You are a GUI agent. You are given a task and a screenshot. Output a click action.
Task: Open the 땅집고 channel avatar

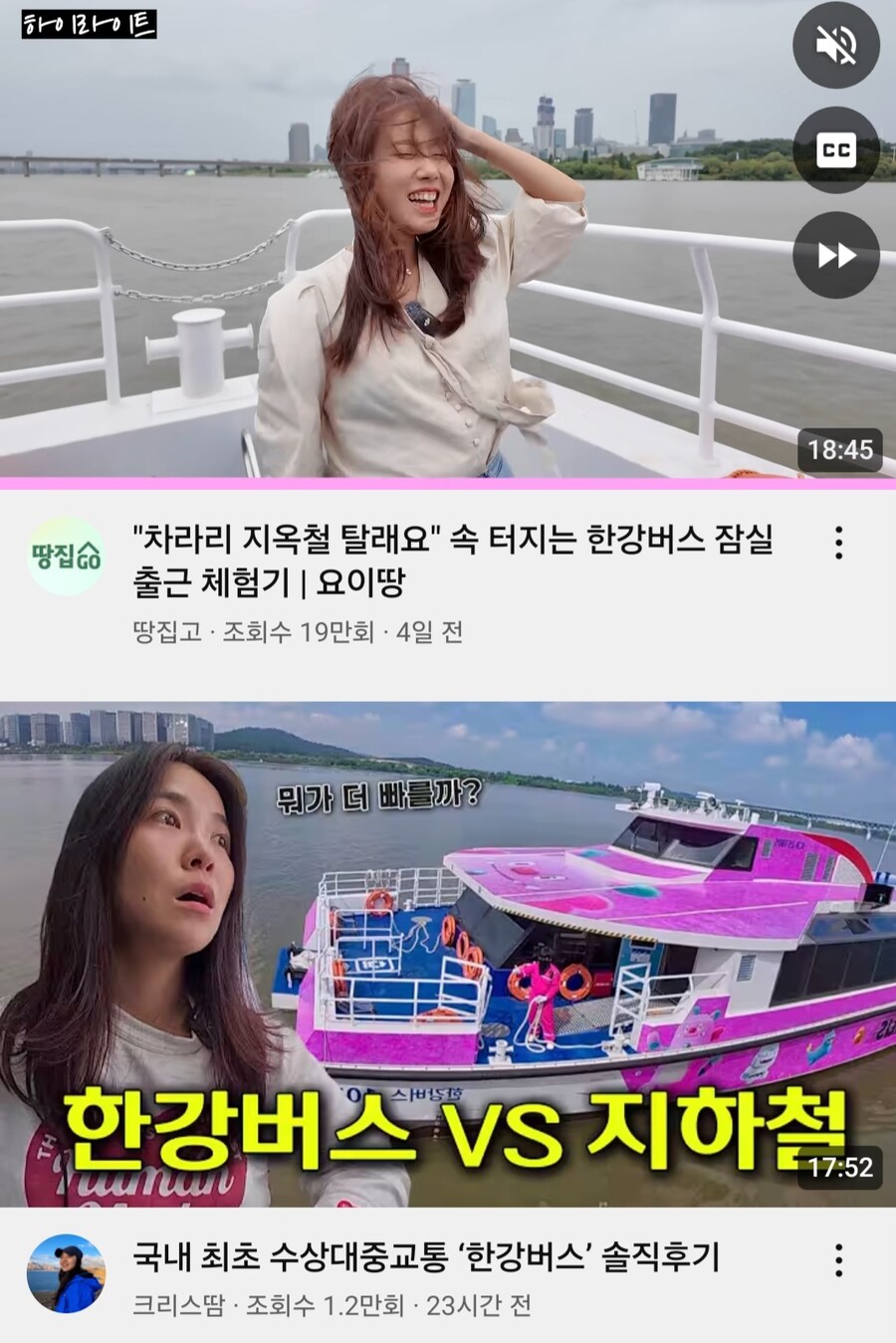pyautogui.click(x=66, y=557)
